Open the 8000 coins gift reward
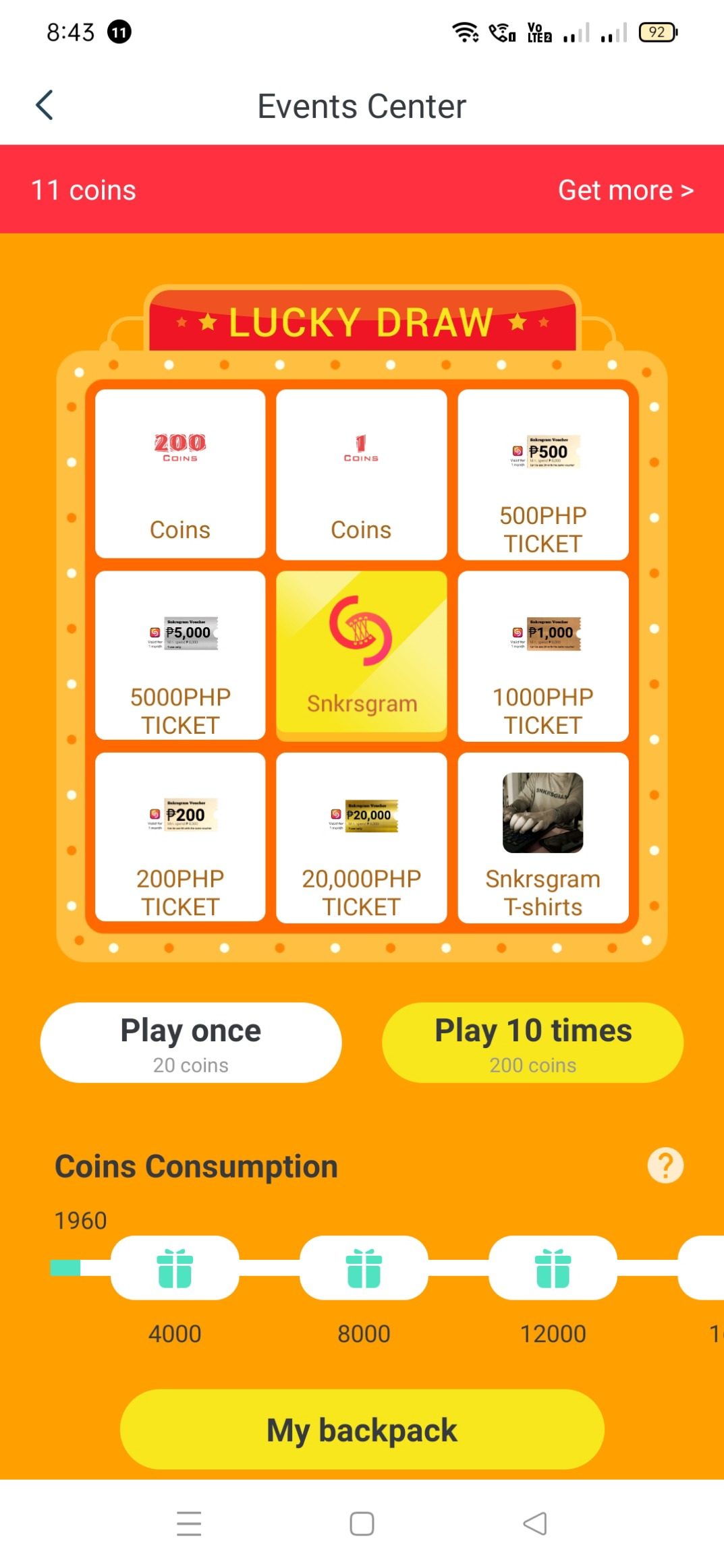724x1568 pixels. pos(364,1267)
